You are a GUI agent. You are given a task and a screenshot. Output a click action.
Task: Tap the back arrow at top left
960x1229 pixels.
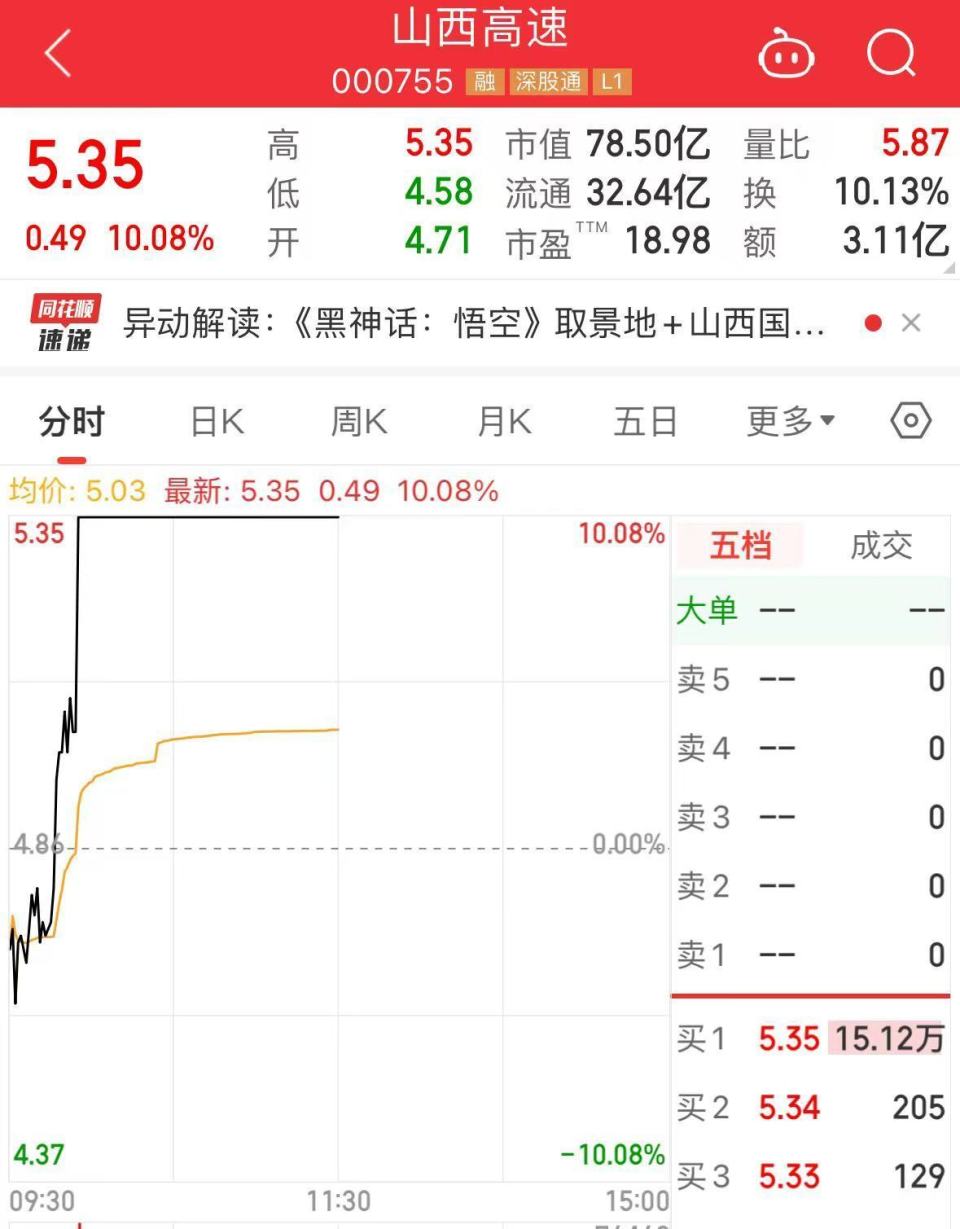[57, 52]
